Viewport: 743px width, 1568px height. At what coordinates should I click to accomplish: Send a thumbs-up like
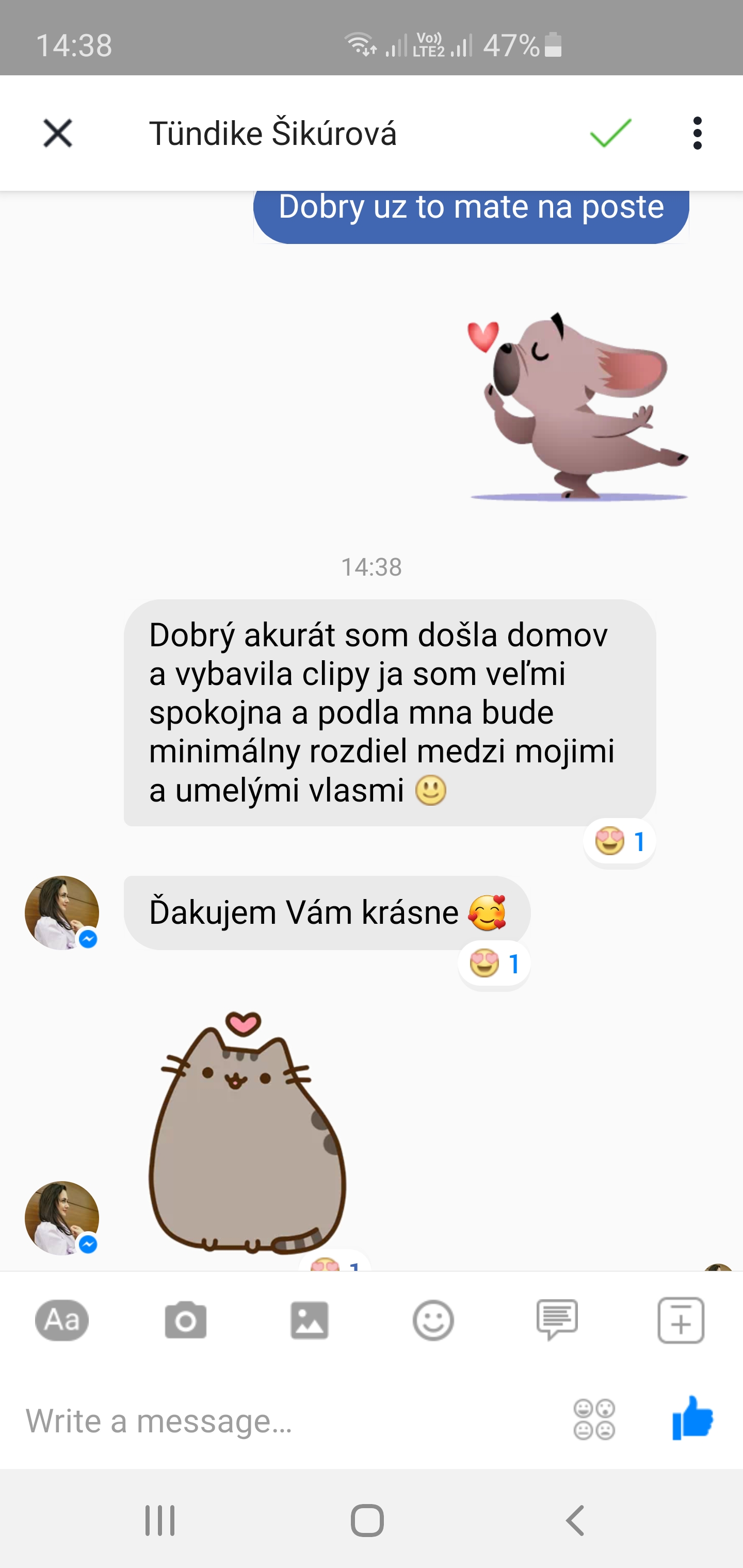pyautogui.click(x=692, y=1418)
